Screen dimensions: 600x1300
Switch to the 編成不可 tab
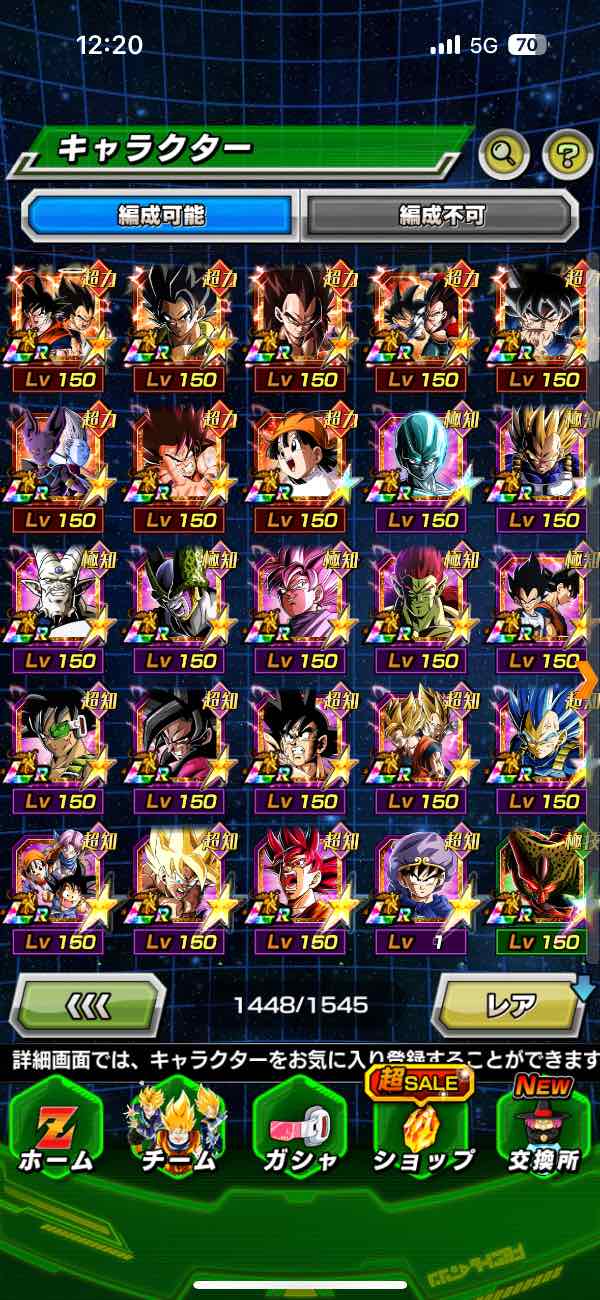click(441, 214)
